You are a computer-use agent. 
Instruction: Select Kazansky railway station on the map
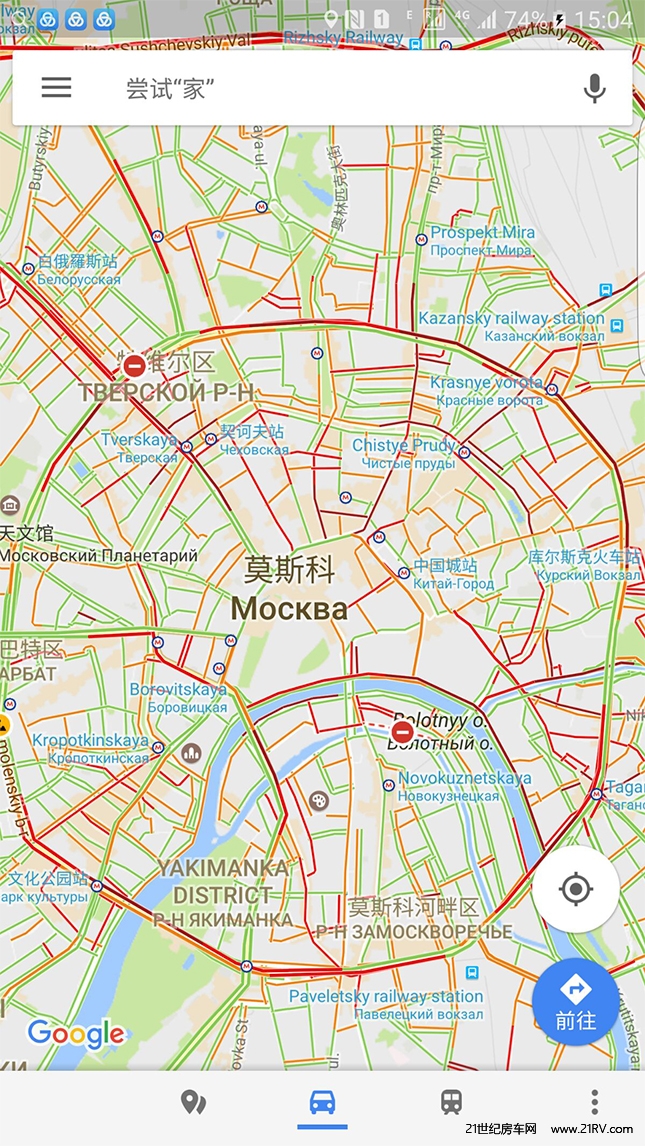tap(511, 319)
